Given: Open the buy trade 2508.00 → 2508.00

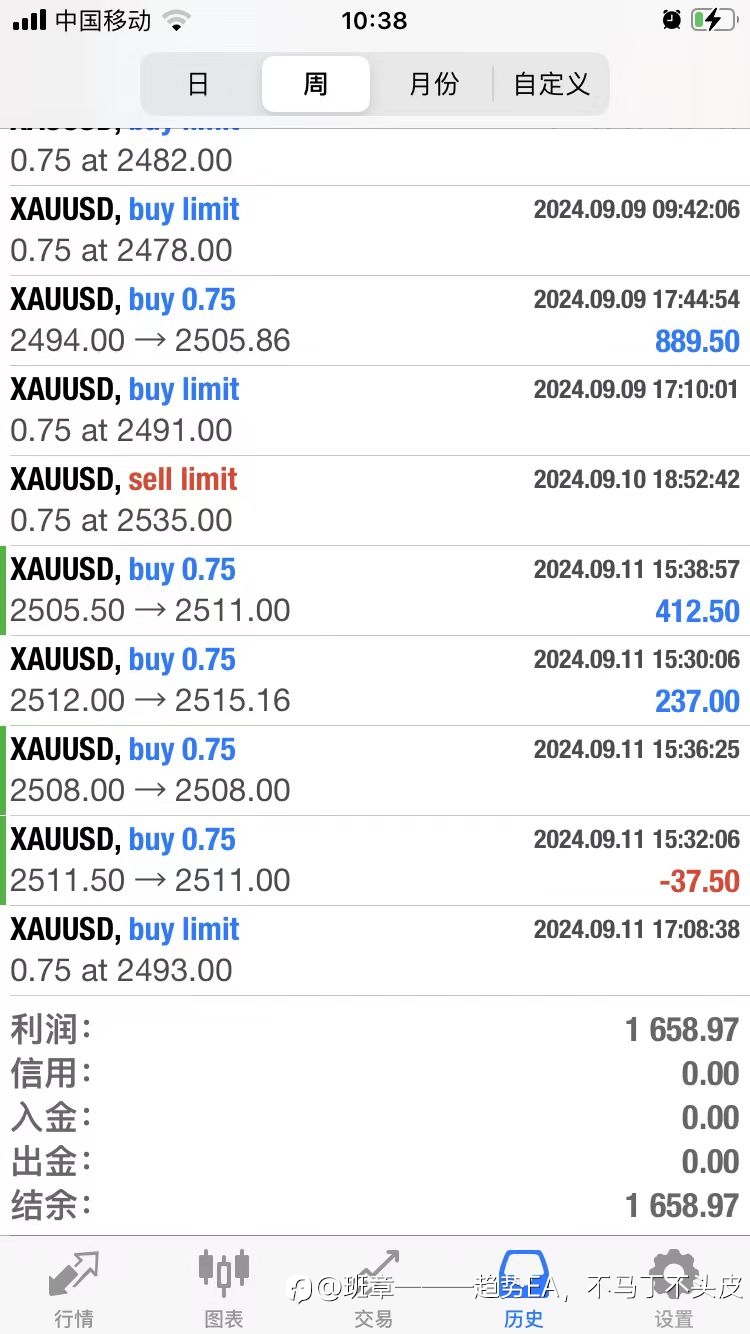Looking at the screenshot, I should tap(375, 771).
